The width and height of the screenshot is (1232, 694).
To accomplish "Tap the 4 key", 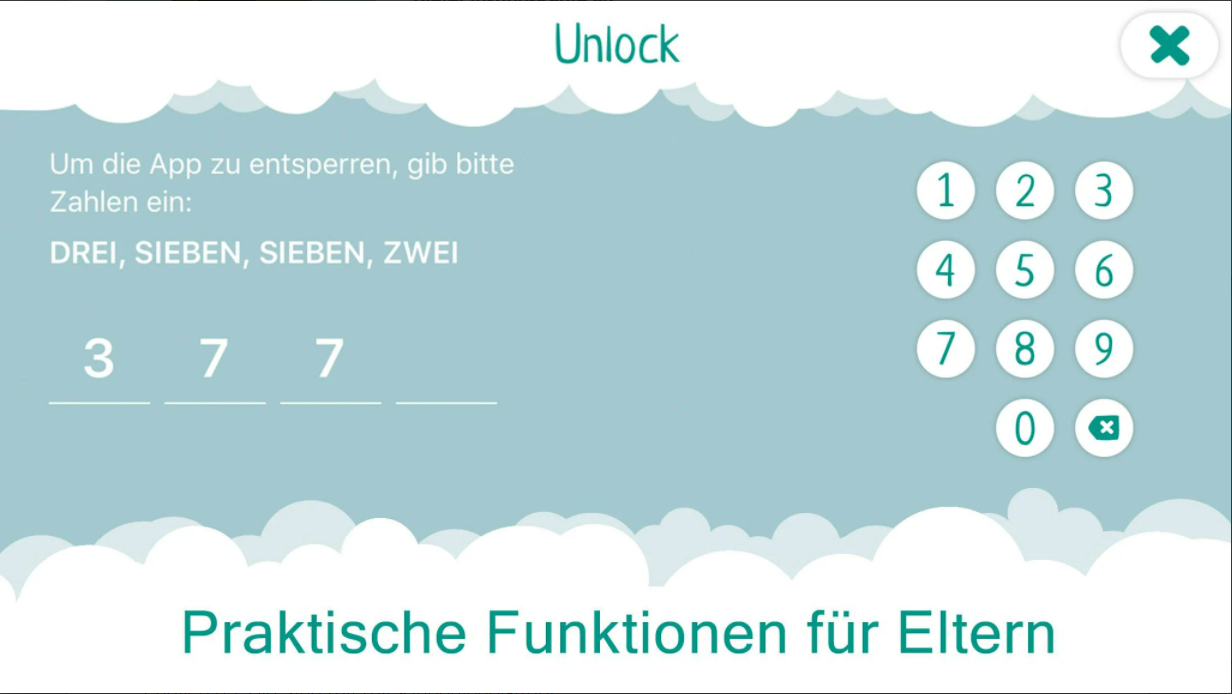I will (x=945, y=270).
